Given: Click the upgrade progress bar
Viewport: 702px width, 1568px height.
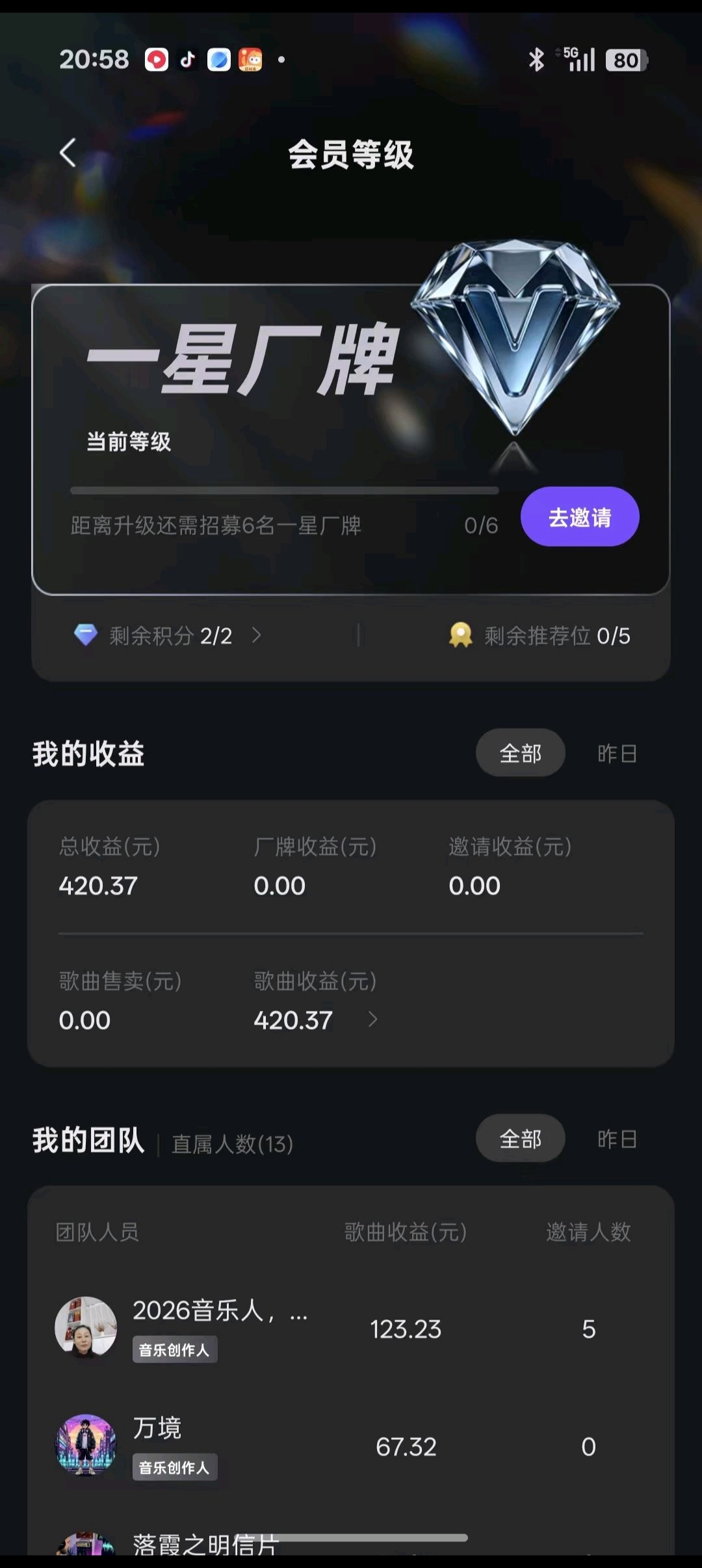Looking at the screenshot, I should pos(286,488).
